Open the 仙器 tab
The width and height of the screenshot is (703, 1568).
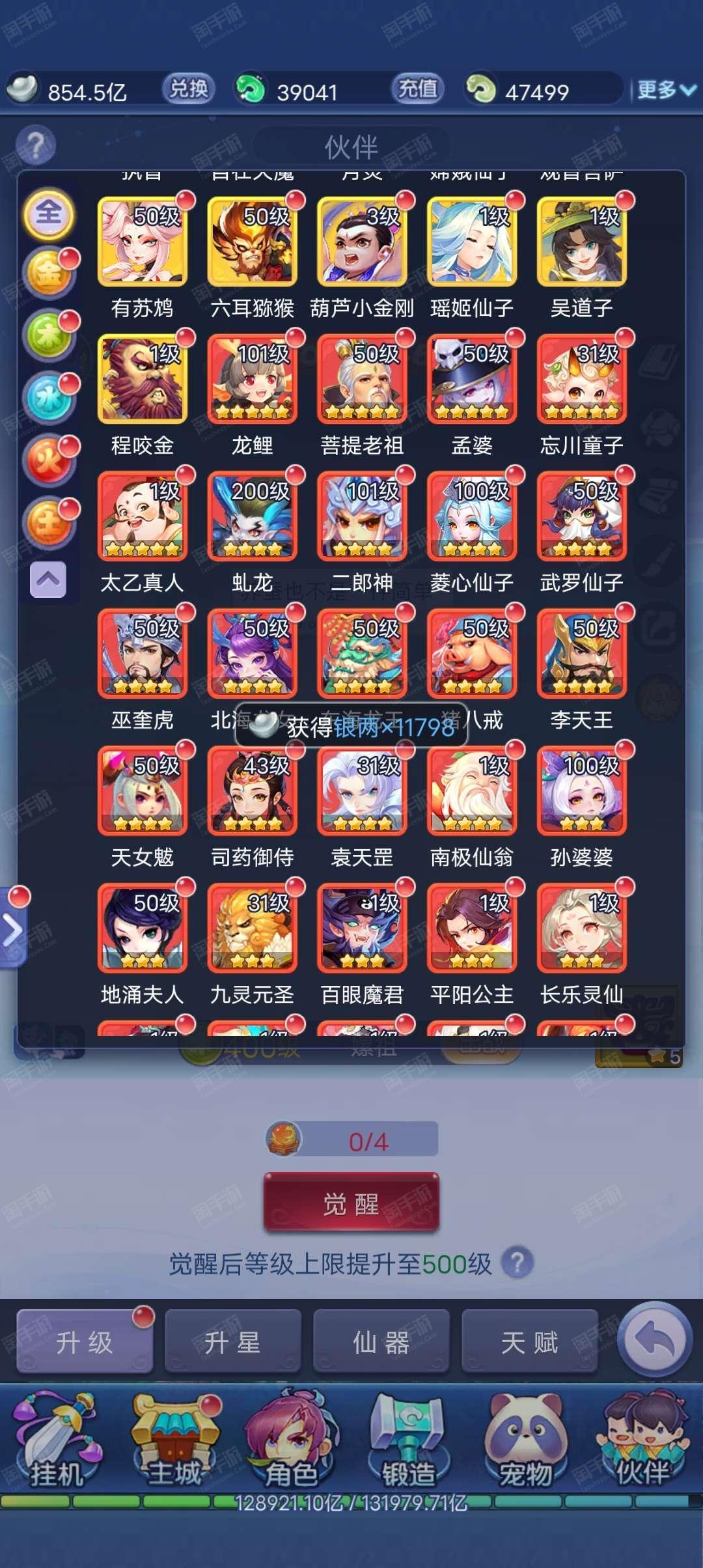[381, 1342]
